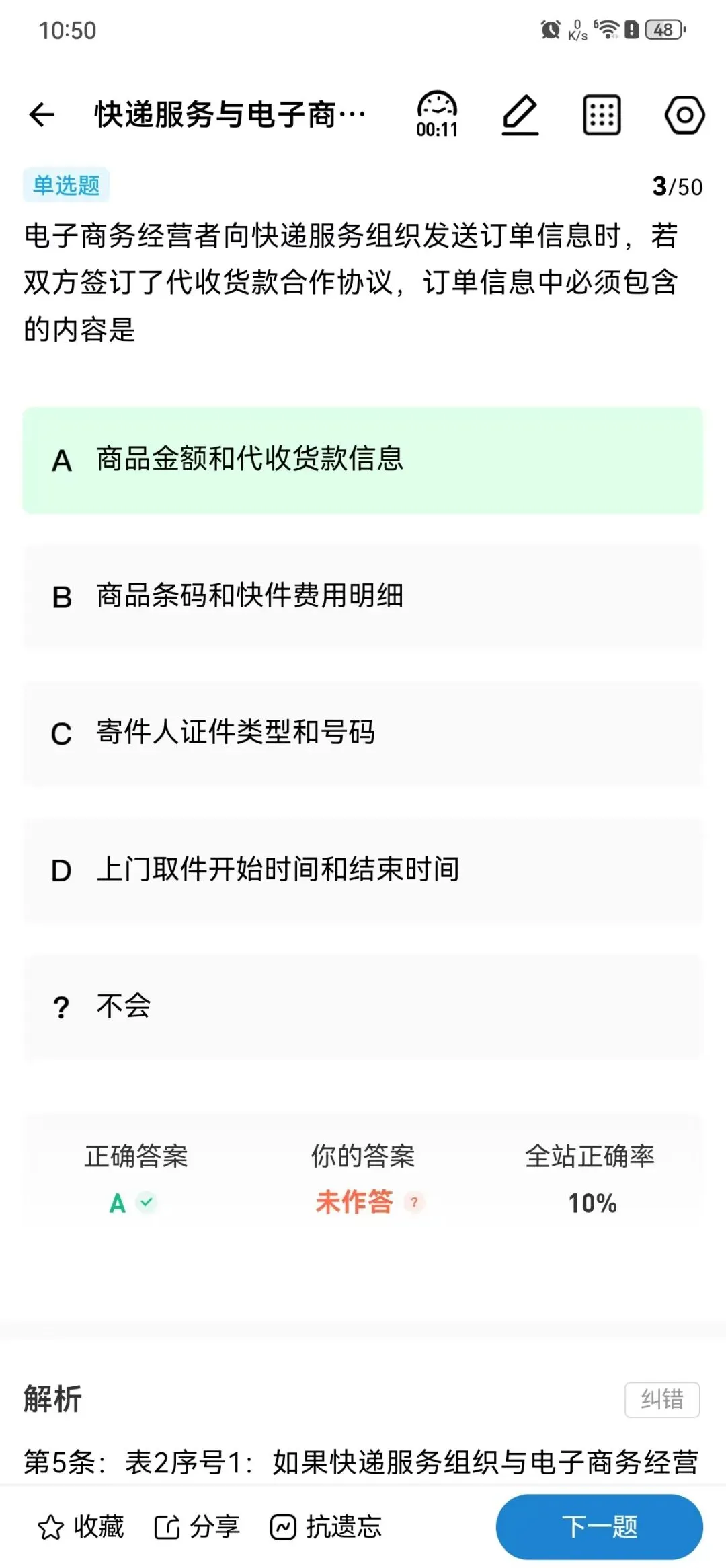Open the pencil notes tool
The image size is (726, 1568).
520,115
